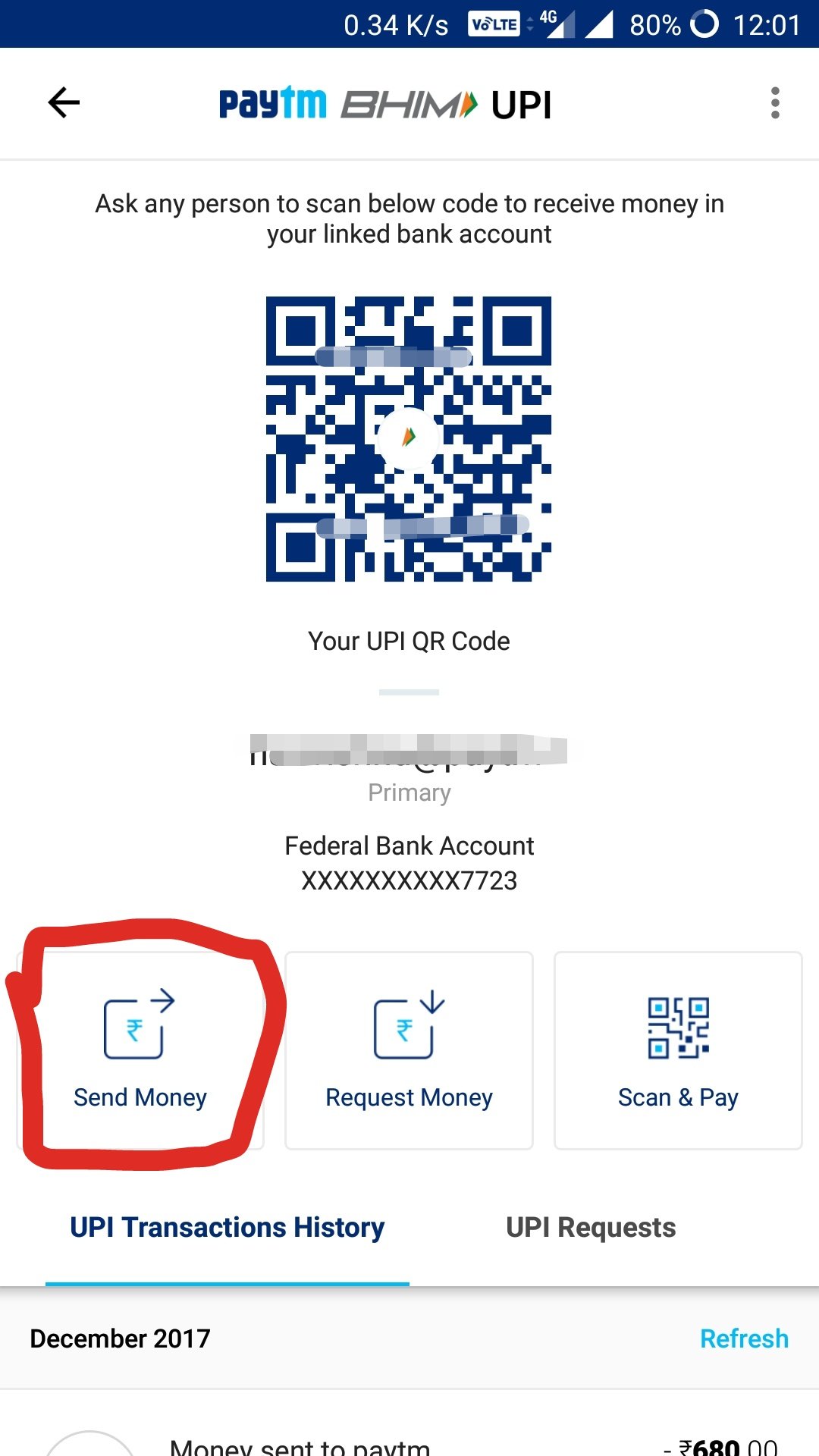Open Scan & Pay
The image size is (819, 1456).
pos(678,1050)
